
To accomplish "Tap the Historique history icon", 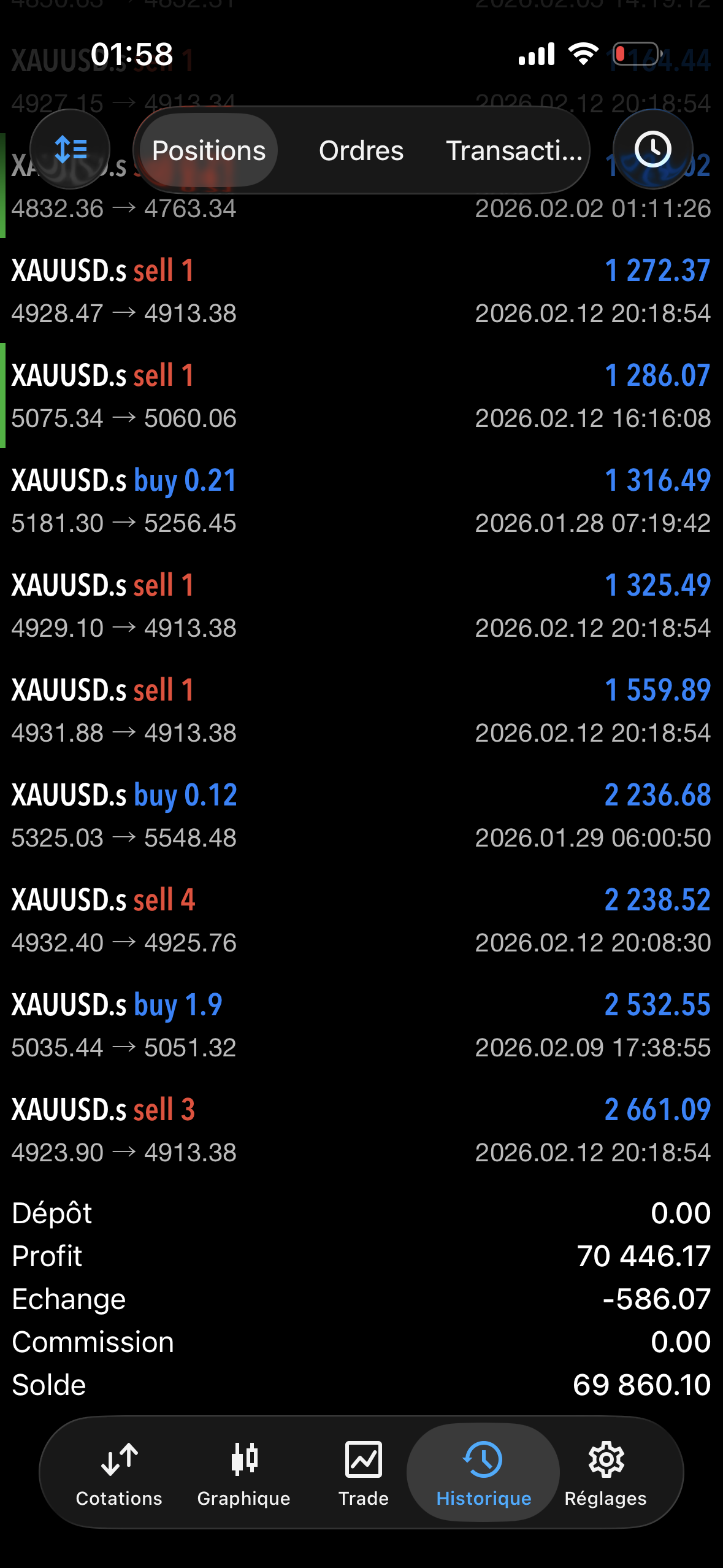I will (x=483, y=1472).
